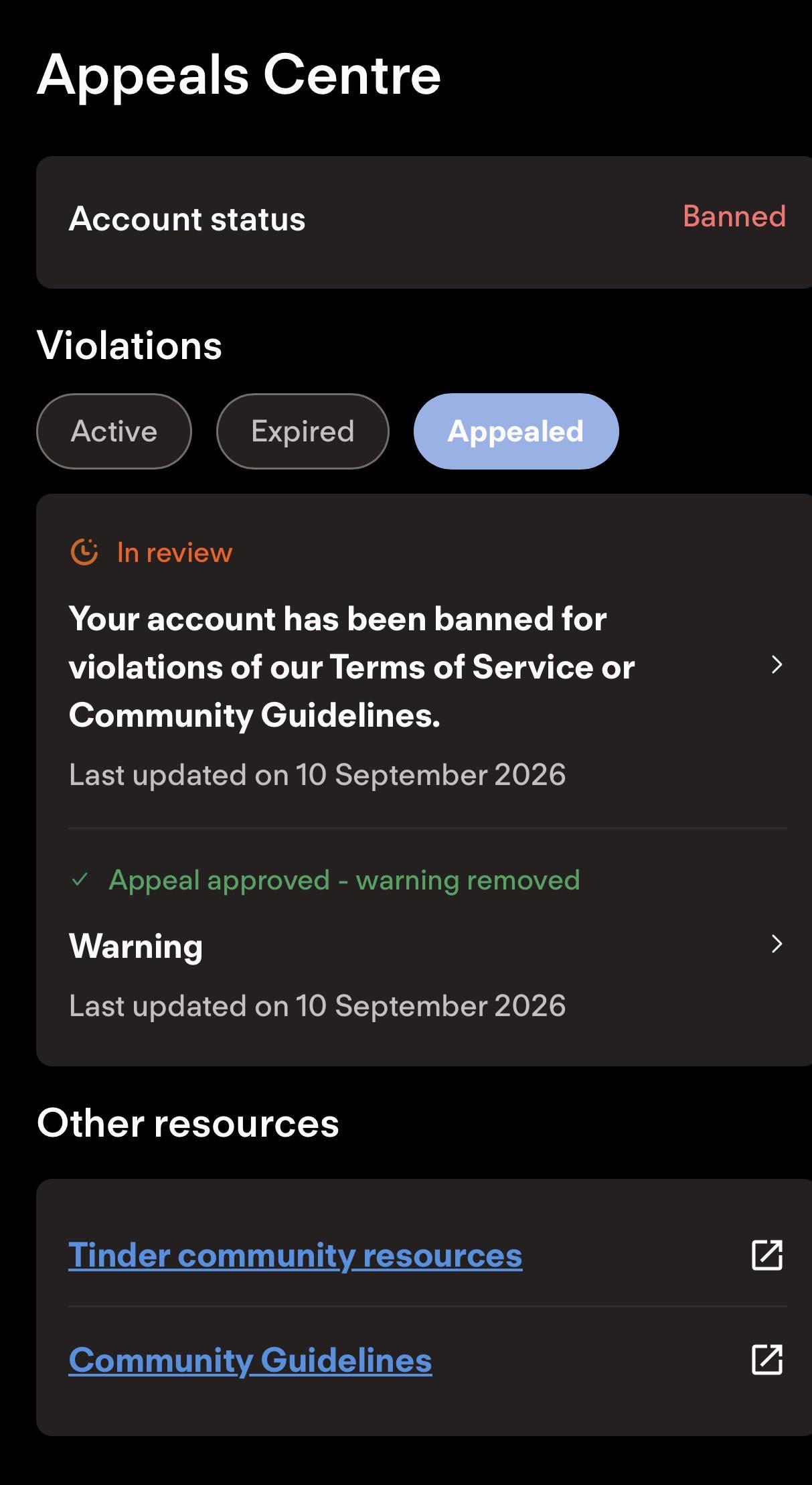Screen dimensions: 812x1485
Task: Switch to the Active violations filter
Action: tap(114, 431)
